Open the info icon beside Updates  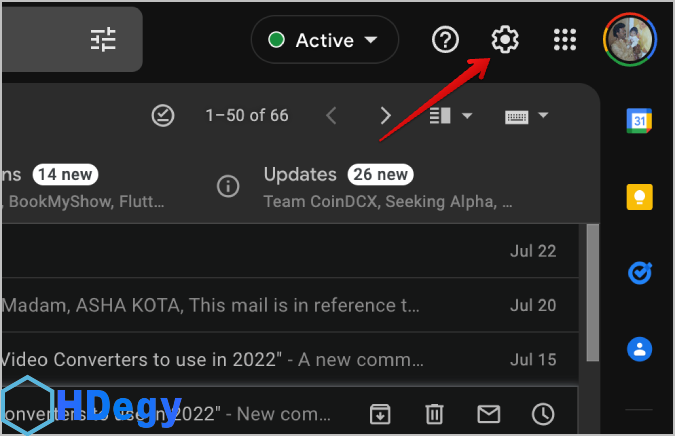click(x=229, y=185)
